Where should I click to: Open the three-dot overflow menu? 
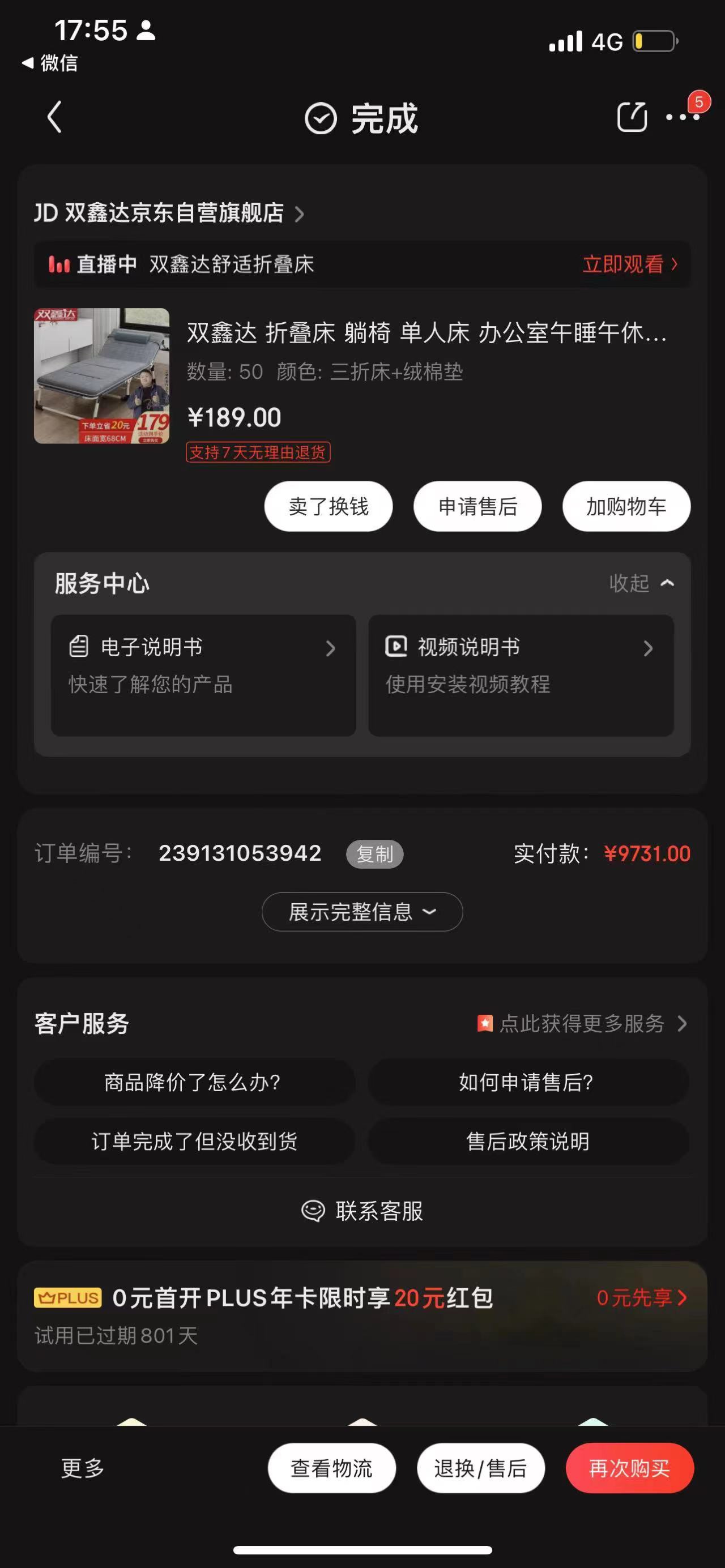pos(683,117)
